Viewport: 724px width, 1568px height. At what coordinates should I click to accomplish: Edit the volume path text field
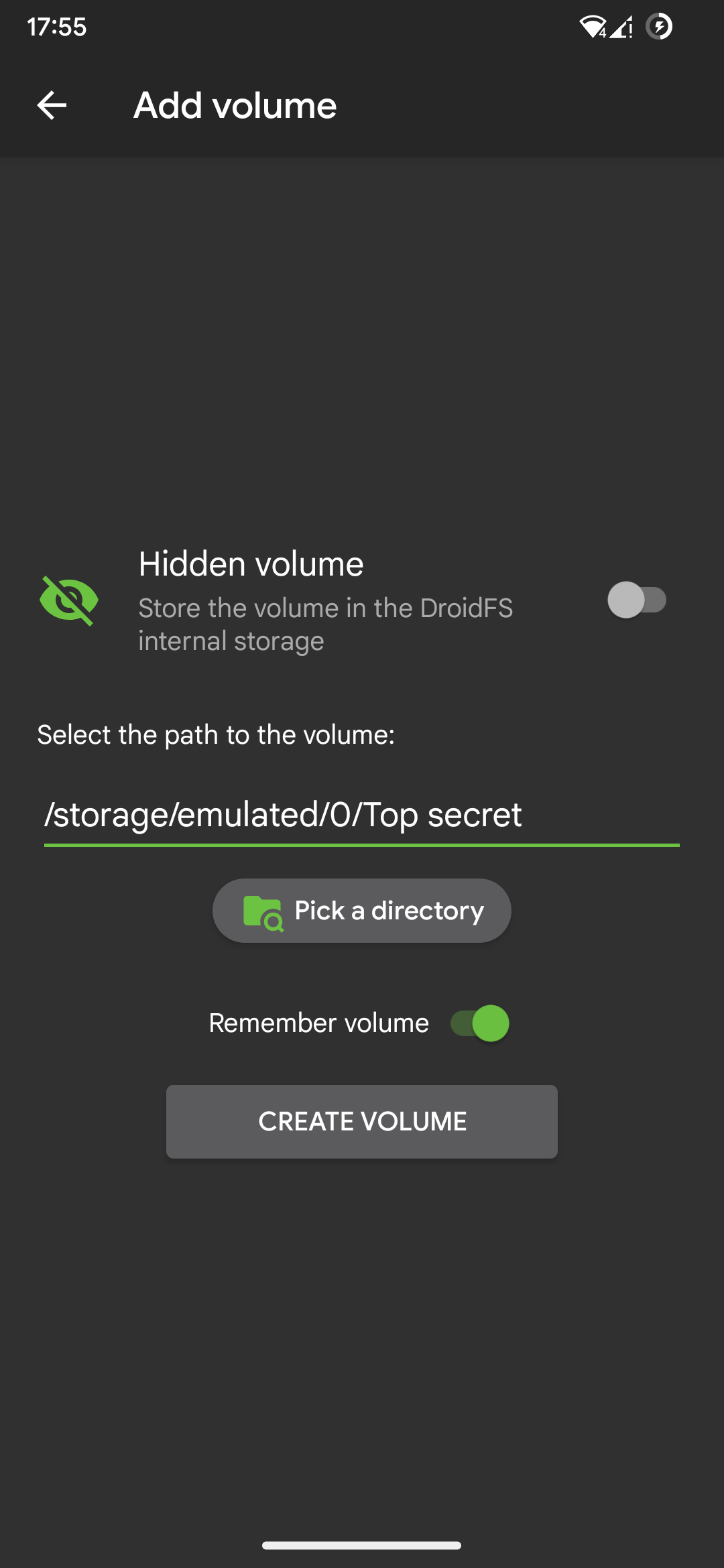362,815
